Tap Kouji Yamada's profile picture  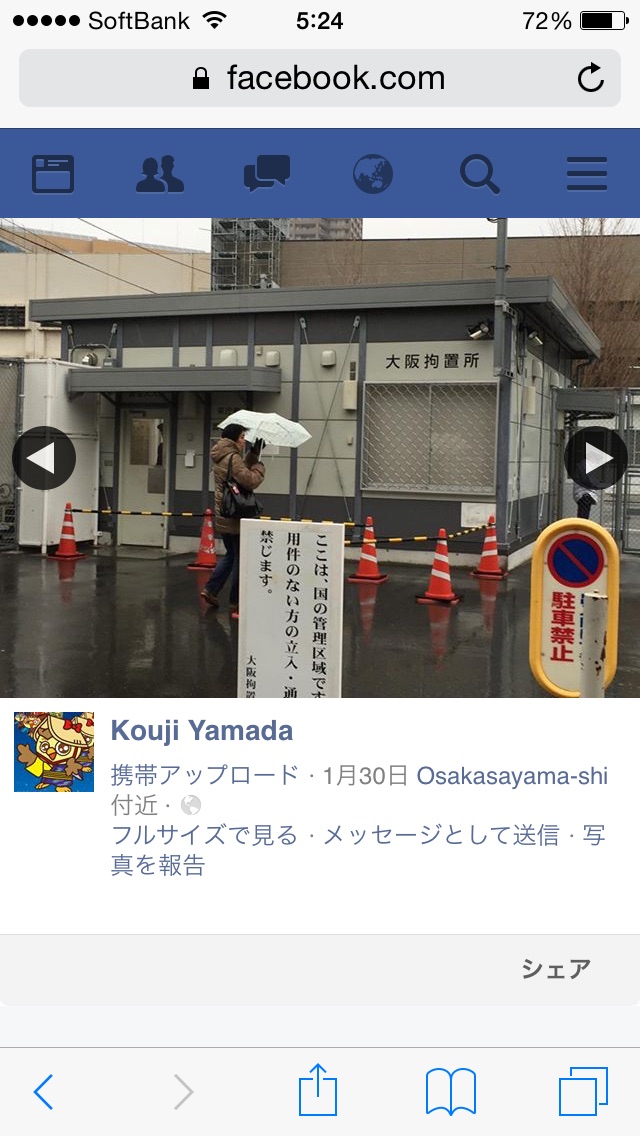tap(54, 751)
